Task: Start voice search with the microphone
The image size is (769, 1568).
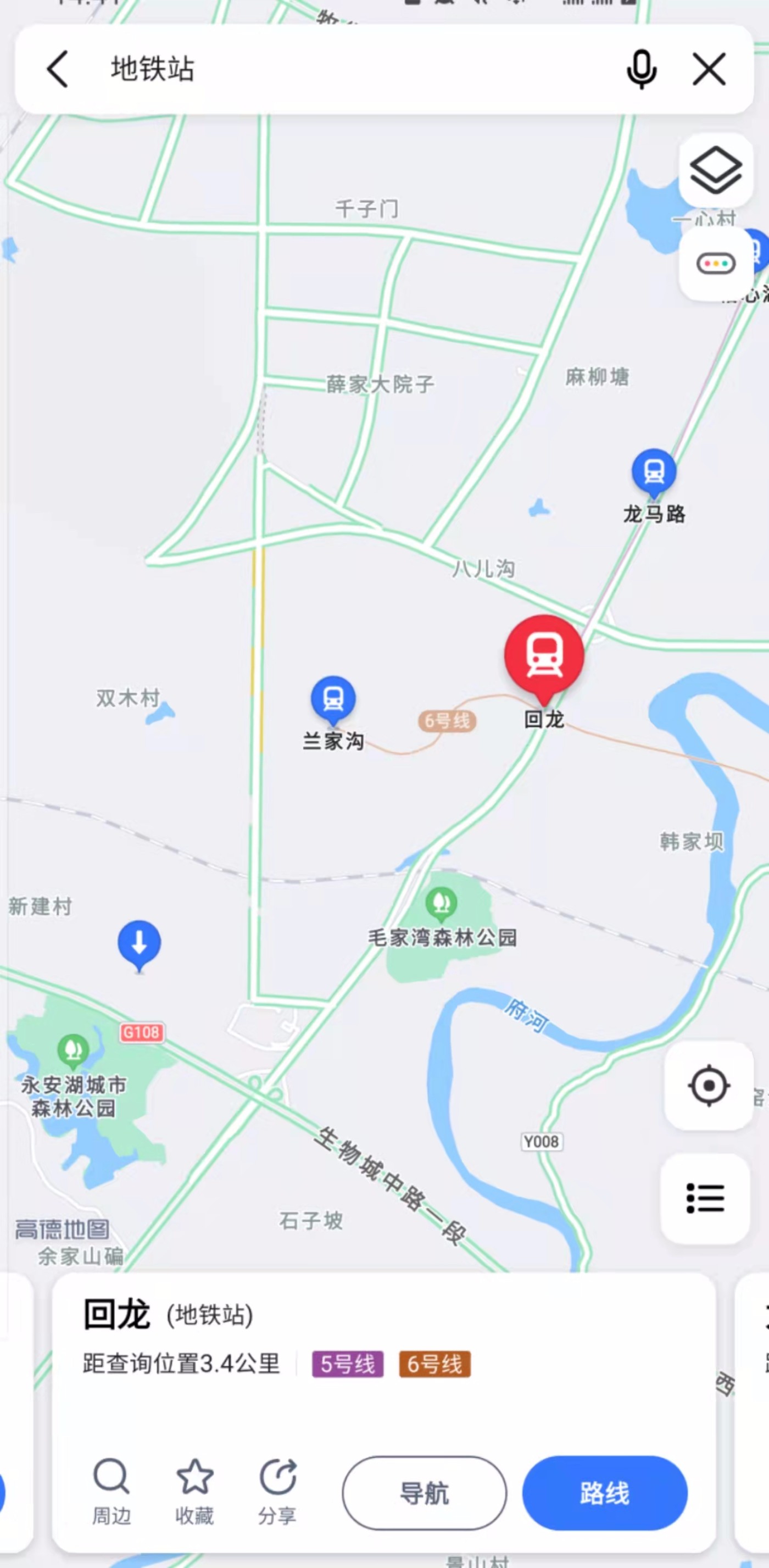Action: click(x=641, y=69)
